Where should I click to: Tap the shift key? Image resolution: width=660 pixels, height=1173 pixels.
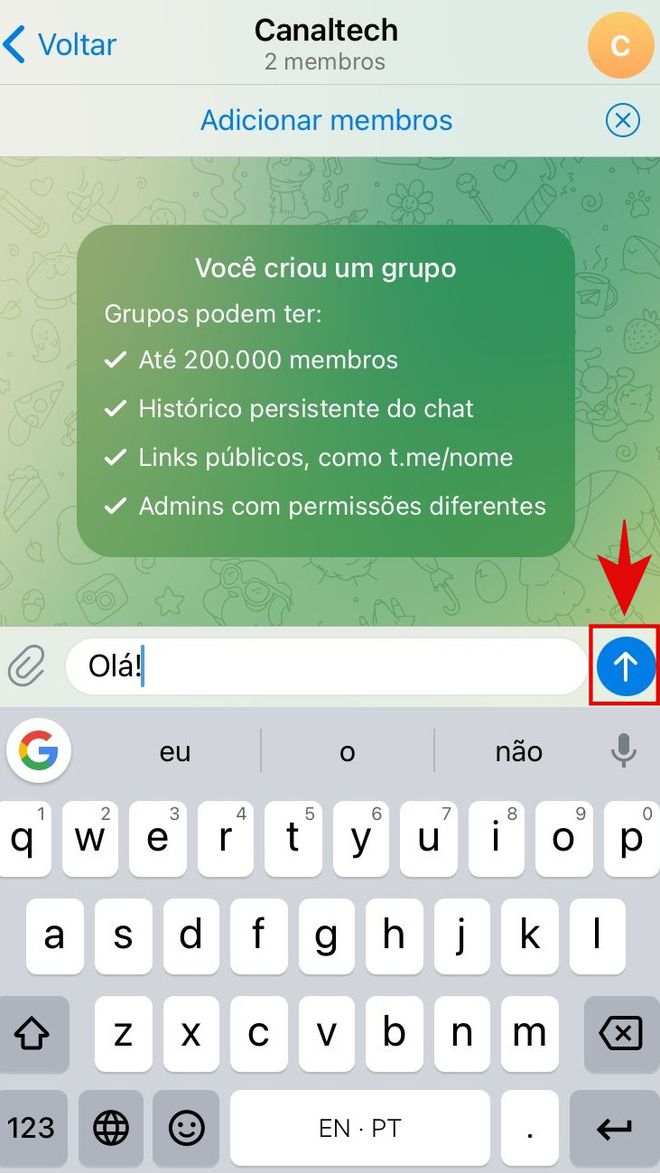[x=34, y=1033]
